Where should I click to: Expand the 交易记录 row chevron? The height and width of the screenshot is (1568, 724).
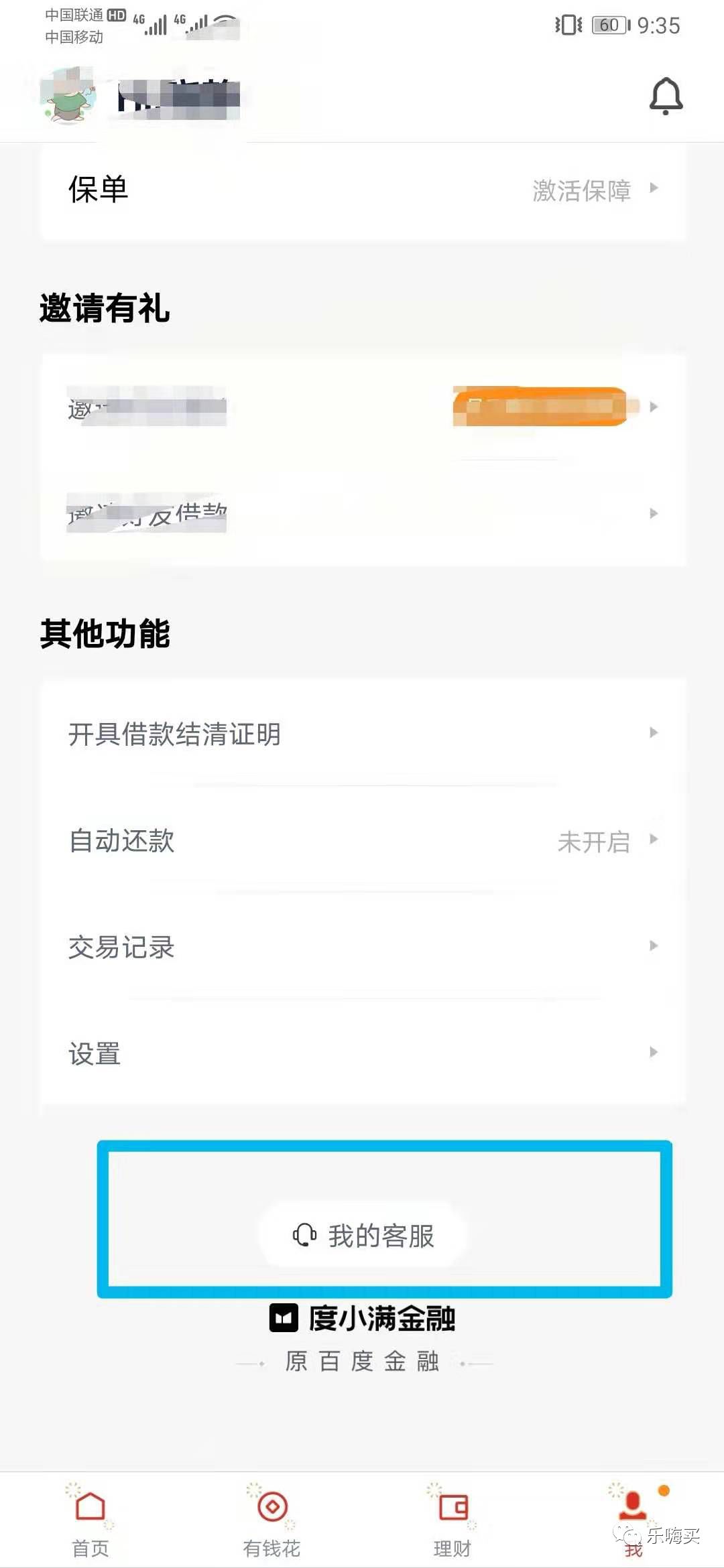[x=654, y=947]
